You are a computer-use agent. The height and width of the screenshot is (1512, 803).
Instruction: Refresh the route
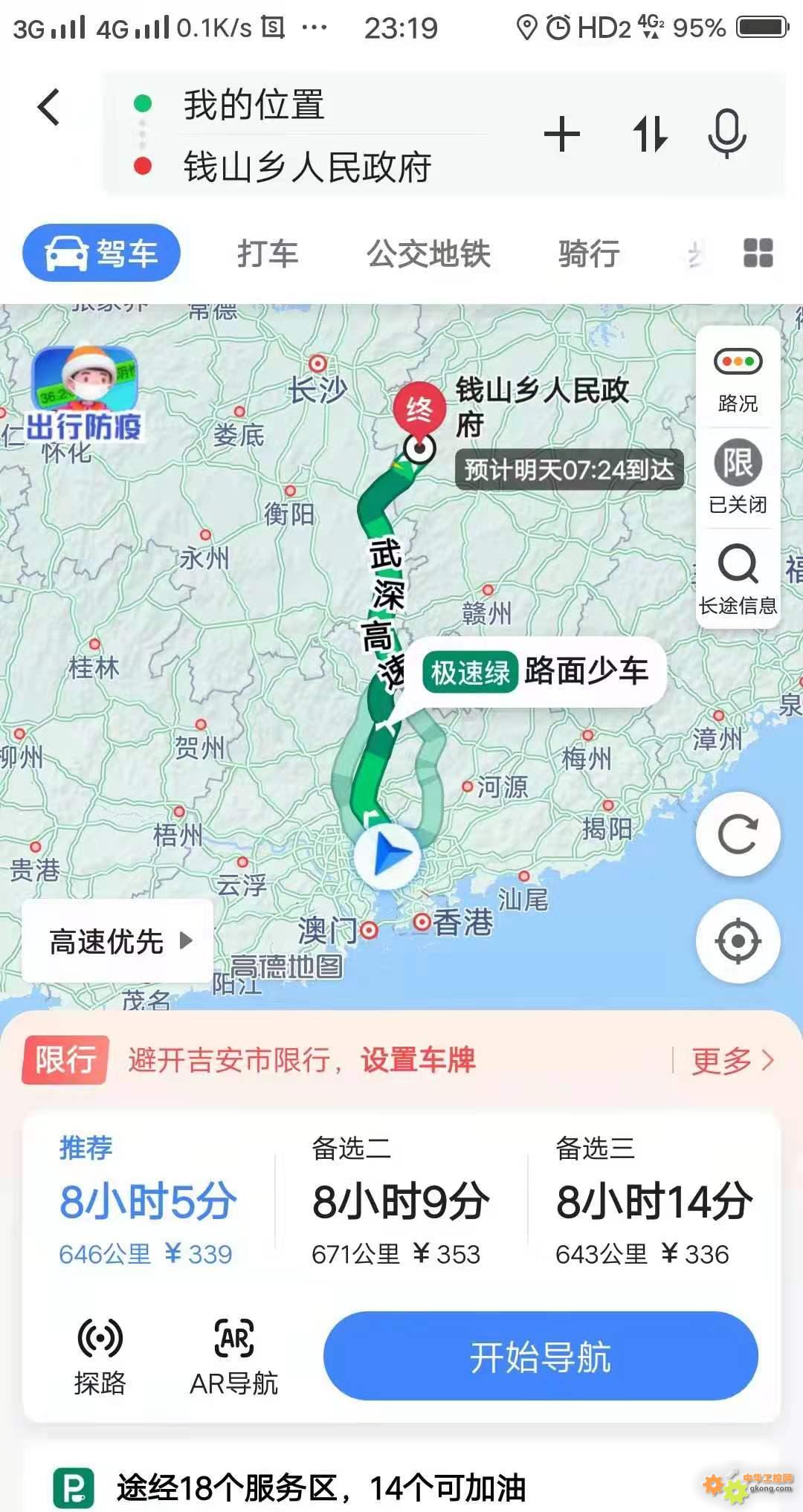pos(738,833)
